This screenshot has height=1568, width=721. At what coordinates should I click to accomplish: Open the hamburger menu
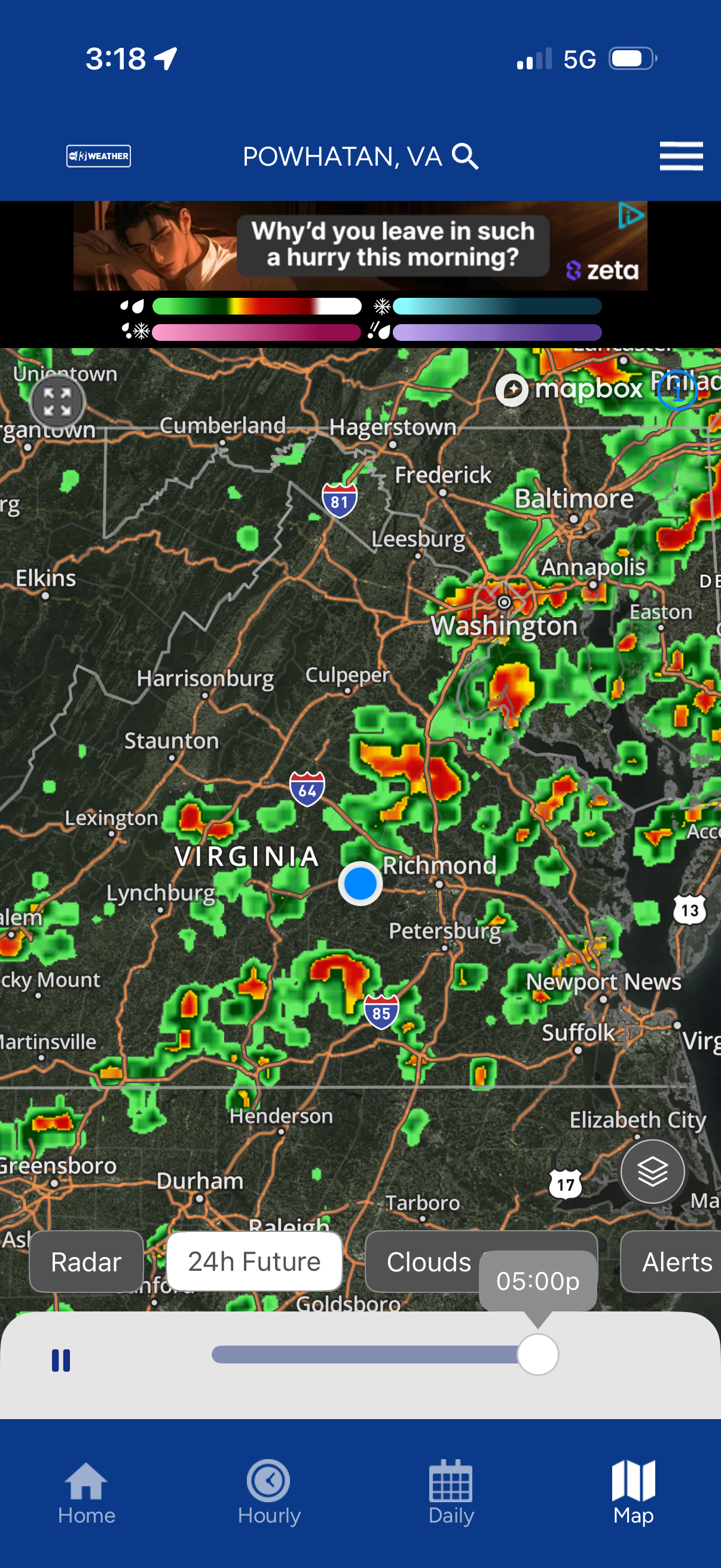[x=681, y=157]
